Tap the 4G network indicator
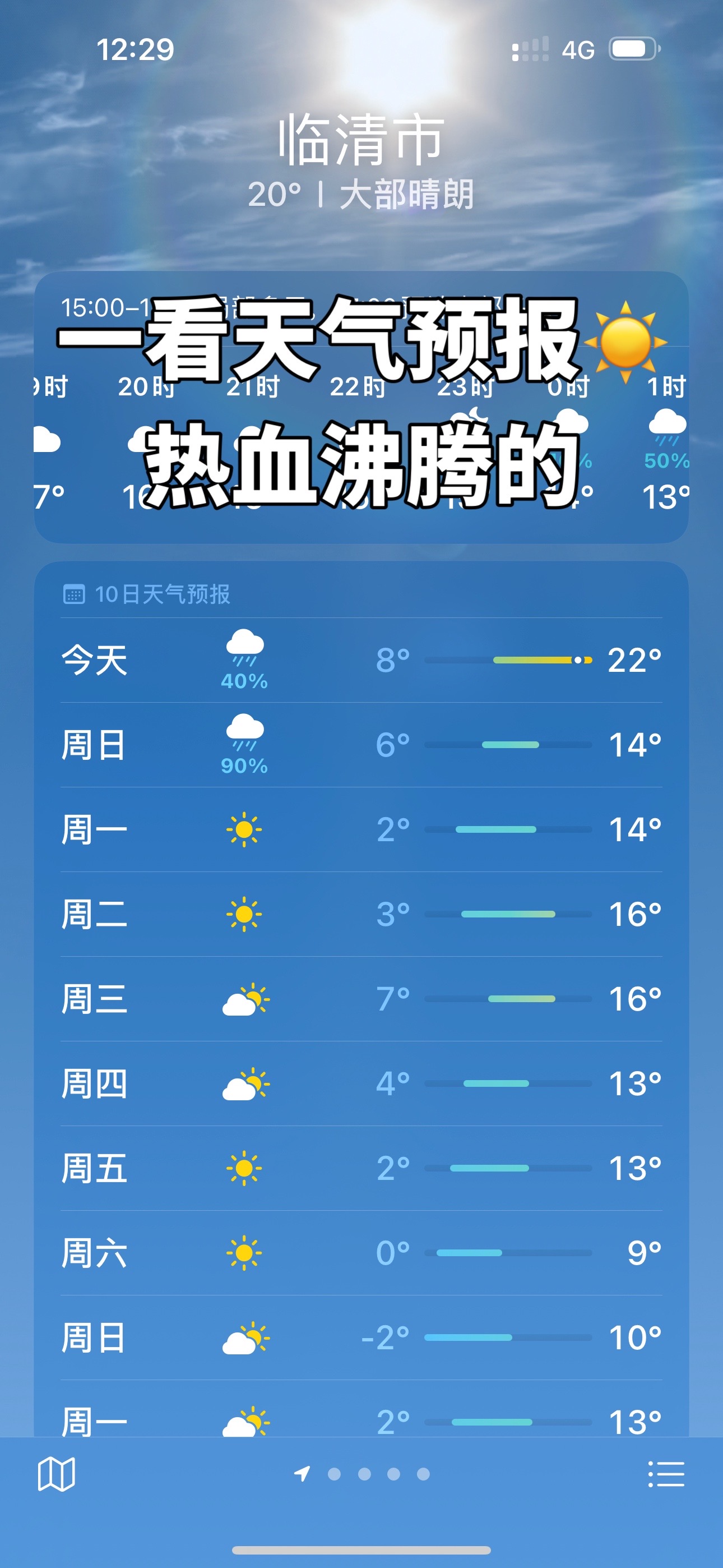This screenshot has width=723, height=1568. tap(579, 50)
